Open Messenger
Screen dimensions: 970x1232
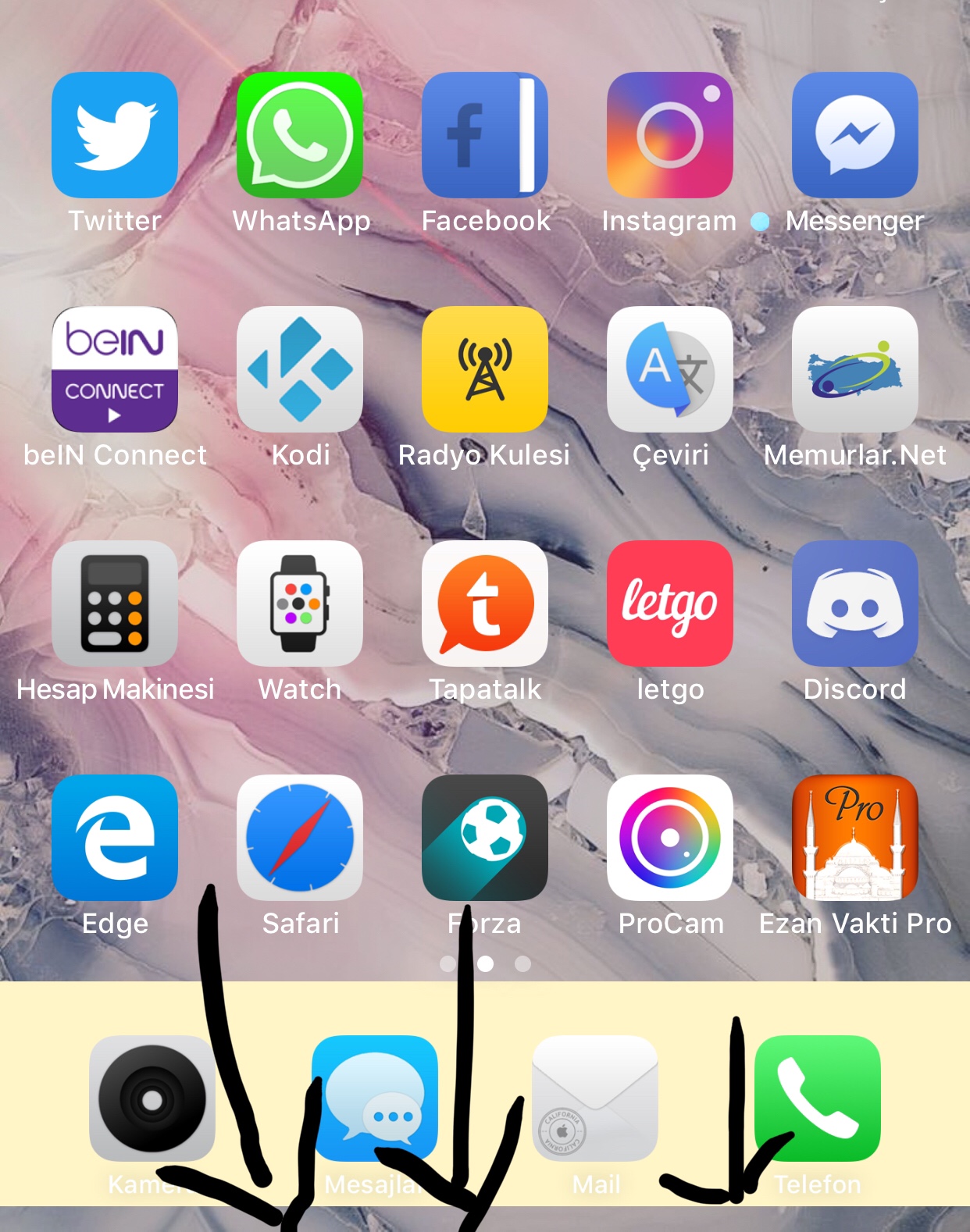855,135
